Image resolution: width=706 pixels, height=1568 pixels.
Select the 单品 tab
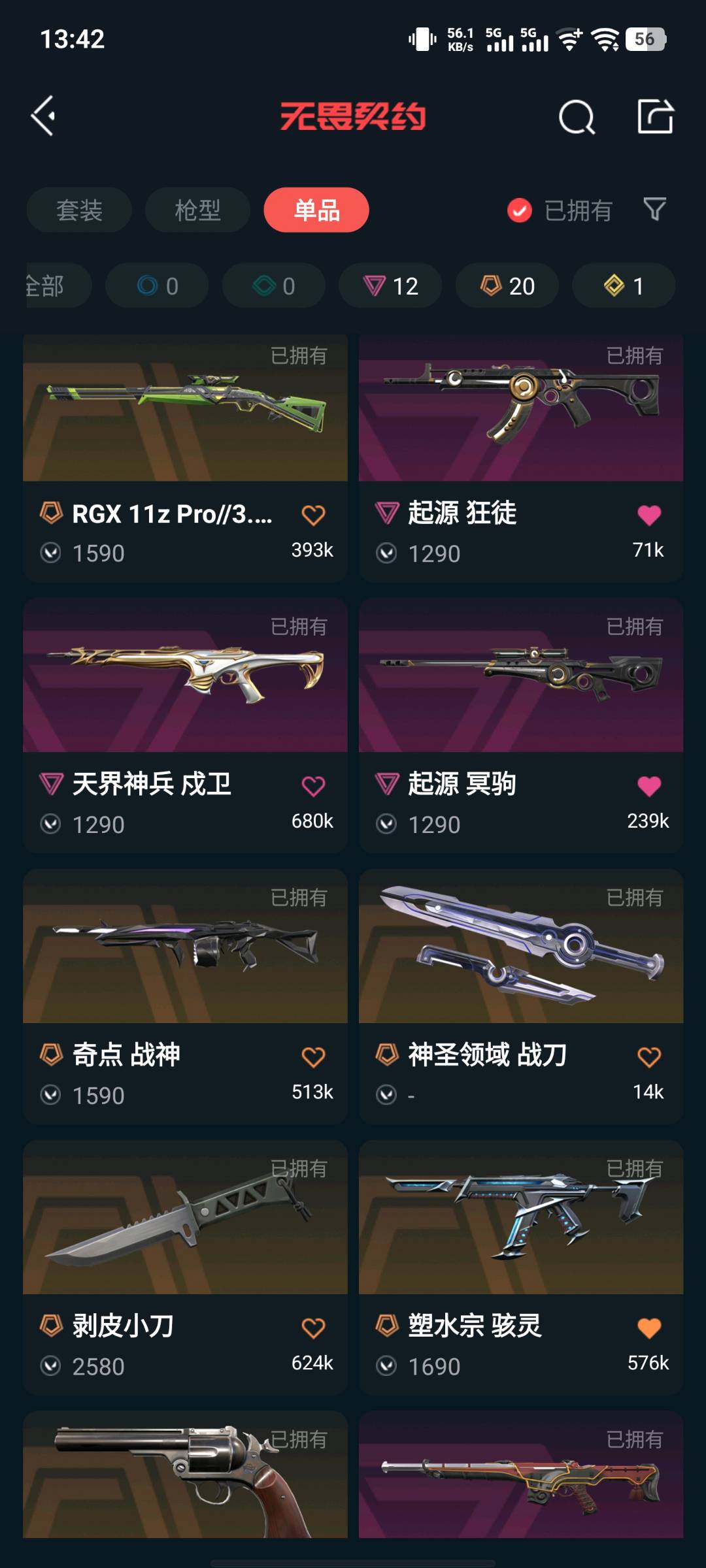tap(316, 210)
